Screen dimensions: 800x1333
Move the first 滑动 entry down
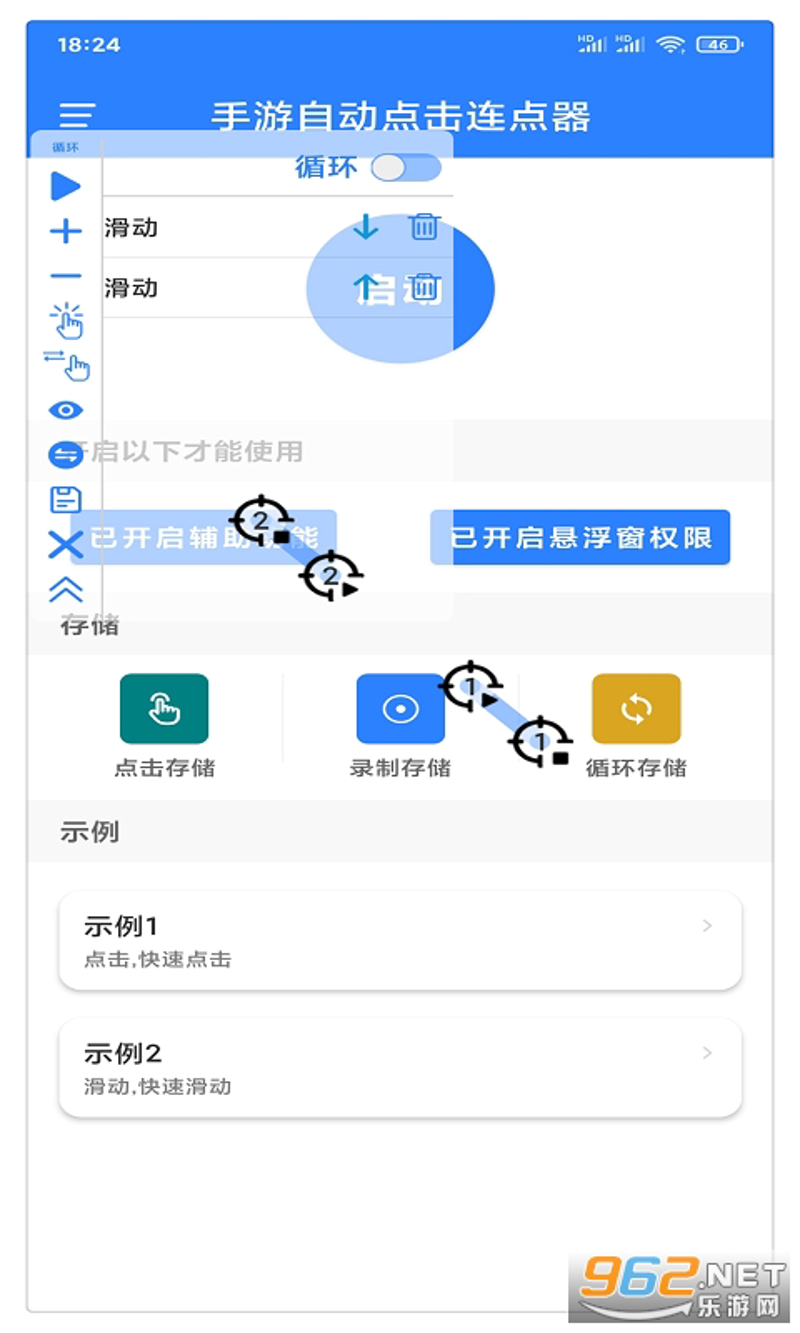366,227
